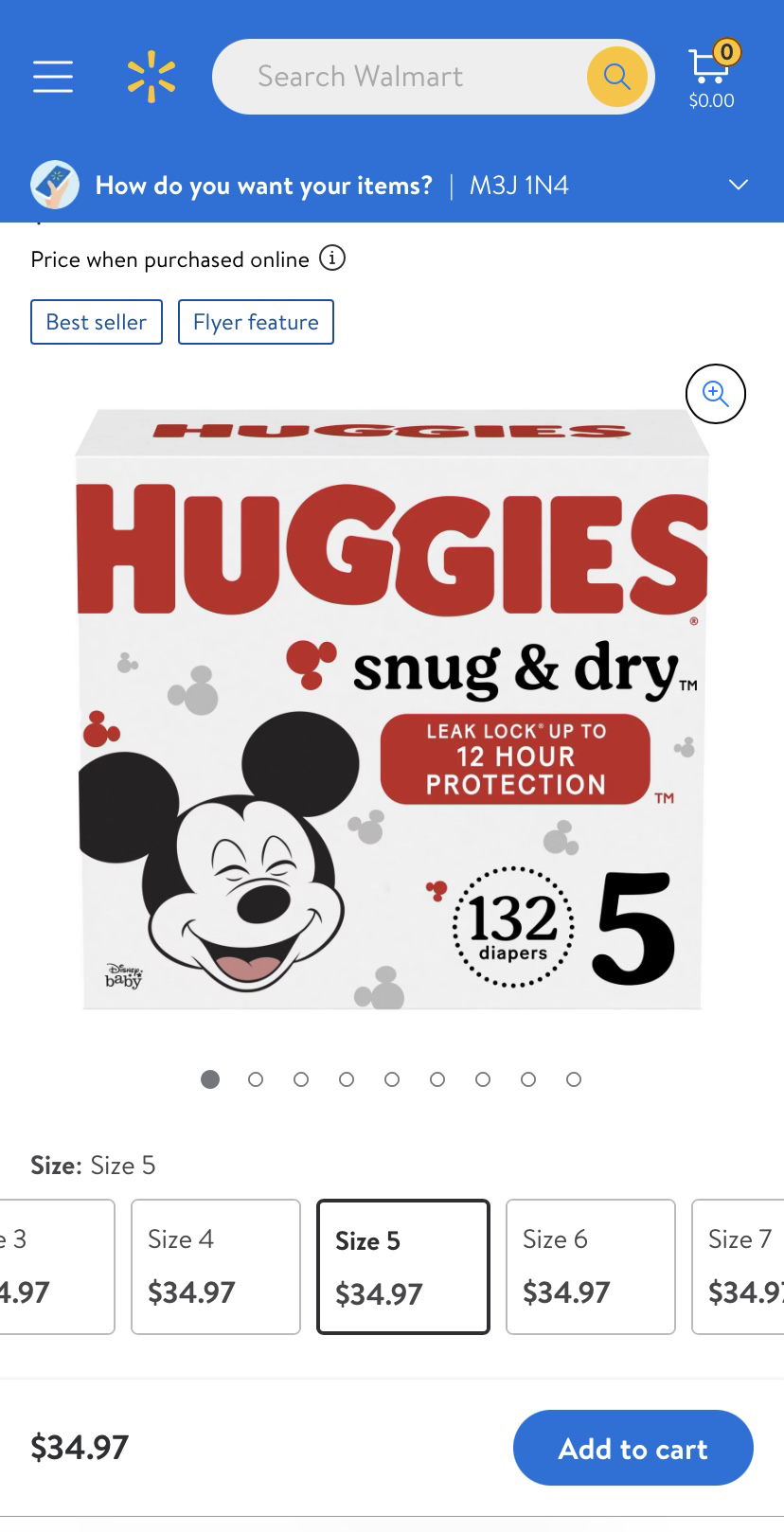This screenshot has height=1532, width=784.
Task: Tap the yellow search magnifier button
Action: (x=616, y=77)
